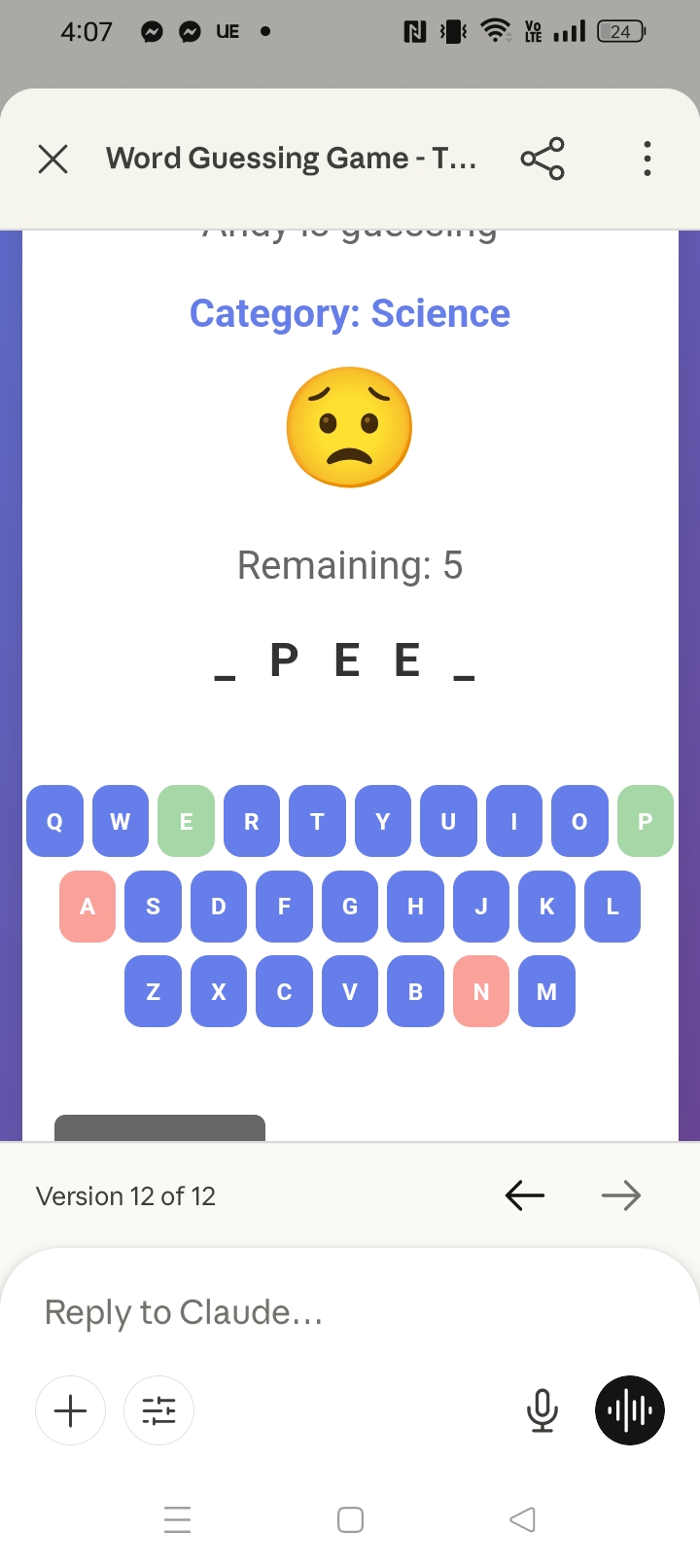Go back using system navigation

click(x=522, y=1519)
